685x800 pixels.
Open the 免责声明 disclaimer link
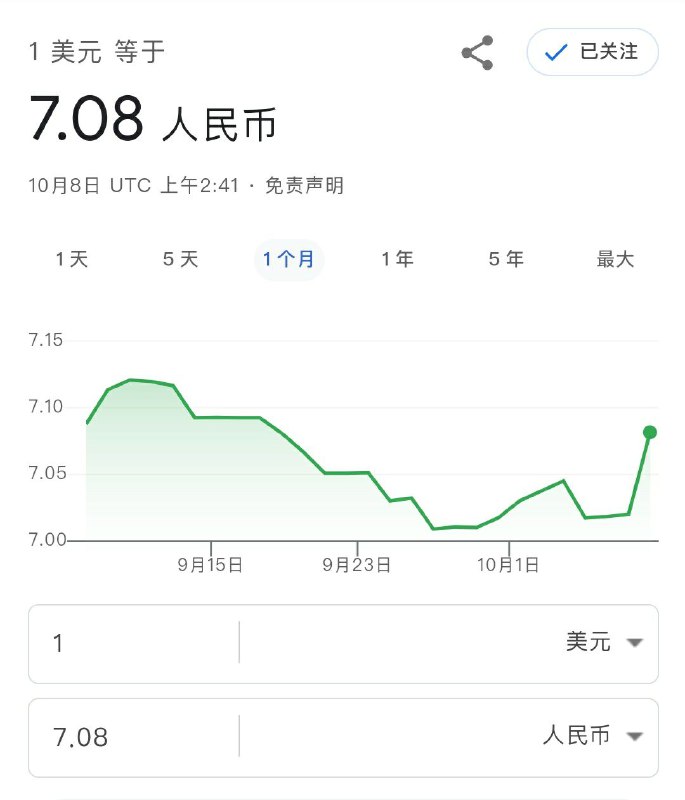tap(304, 186)
